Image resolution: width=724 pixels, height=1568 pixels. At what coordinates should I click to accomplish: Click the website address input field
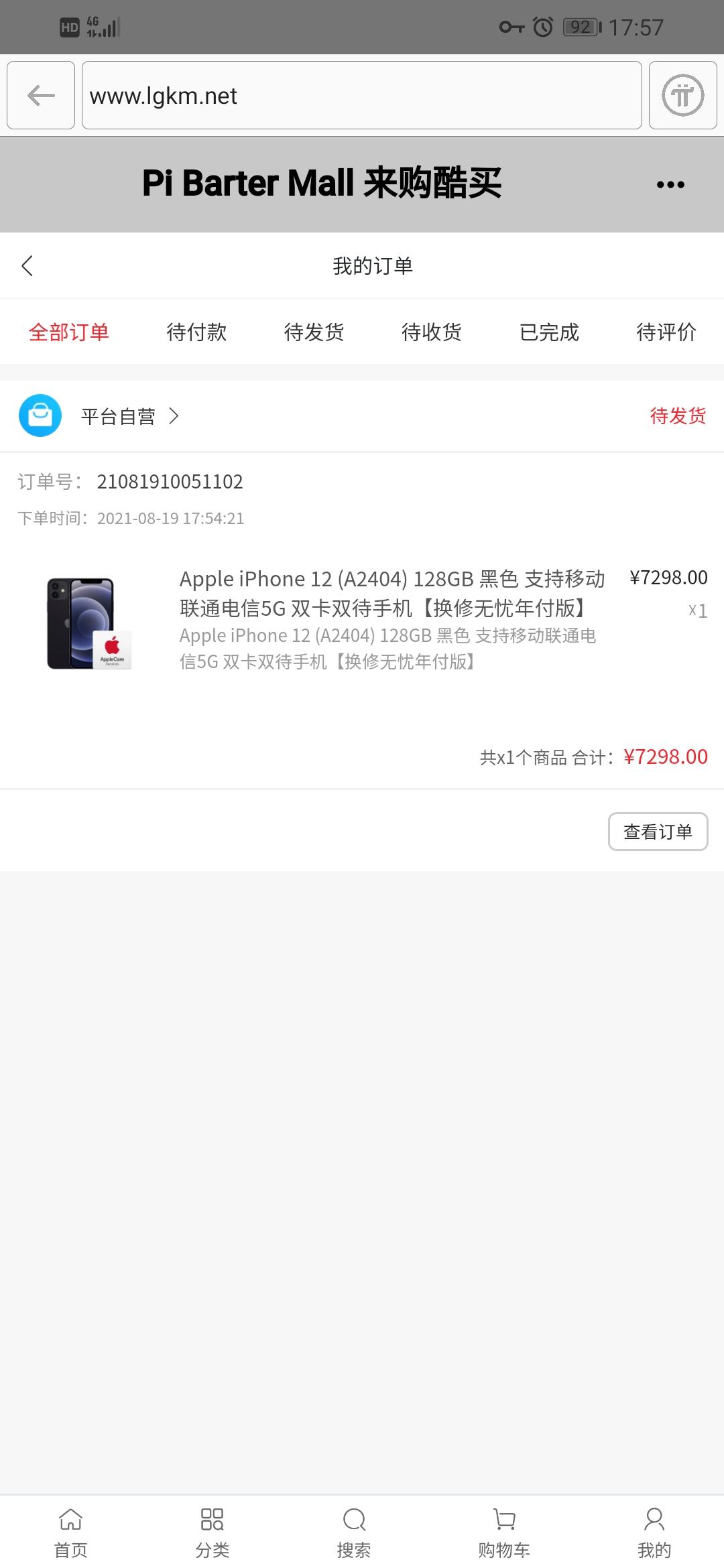coord(362,94)
